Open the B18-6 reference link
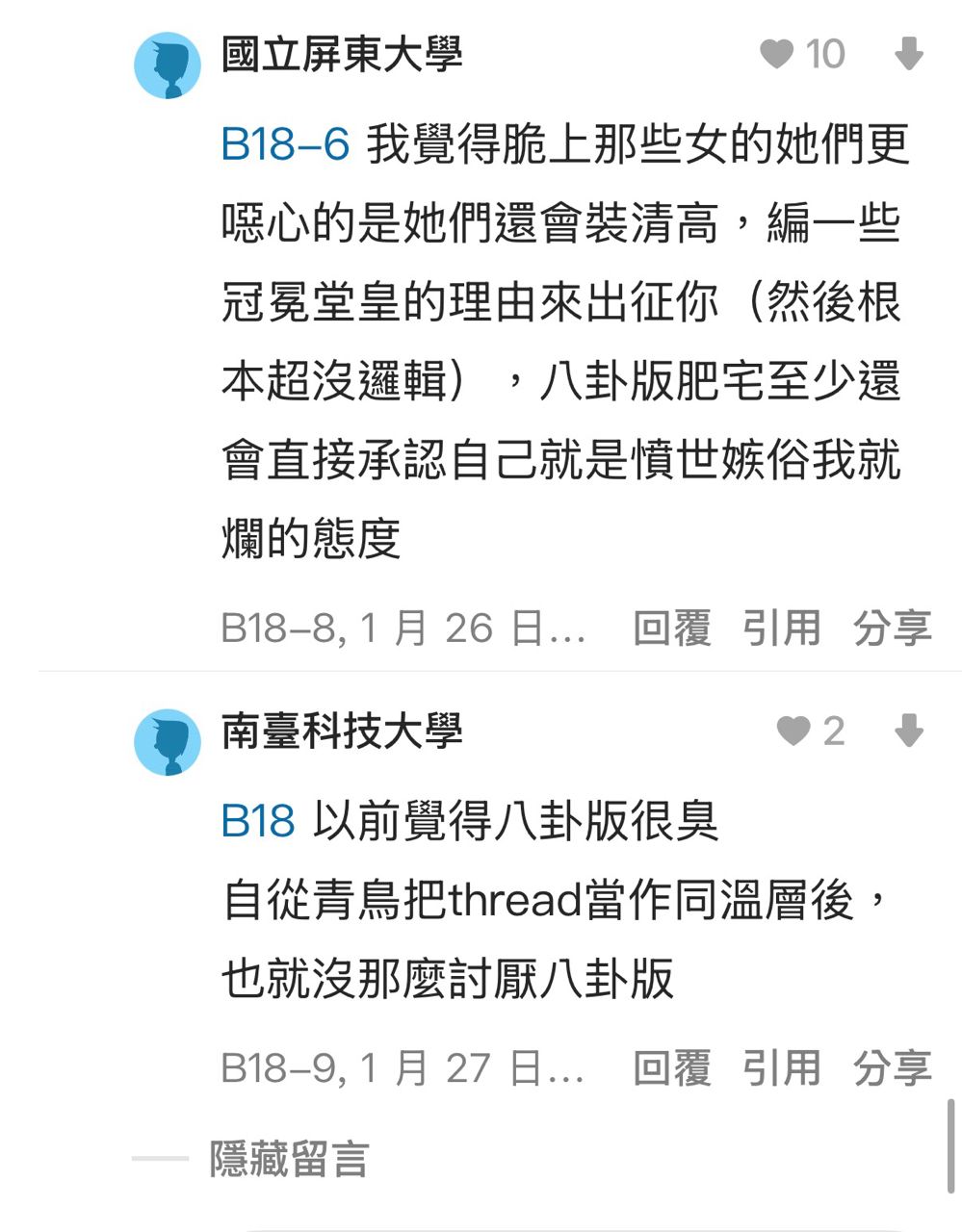The image size is (962, 1232). [284, 145]
